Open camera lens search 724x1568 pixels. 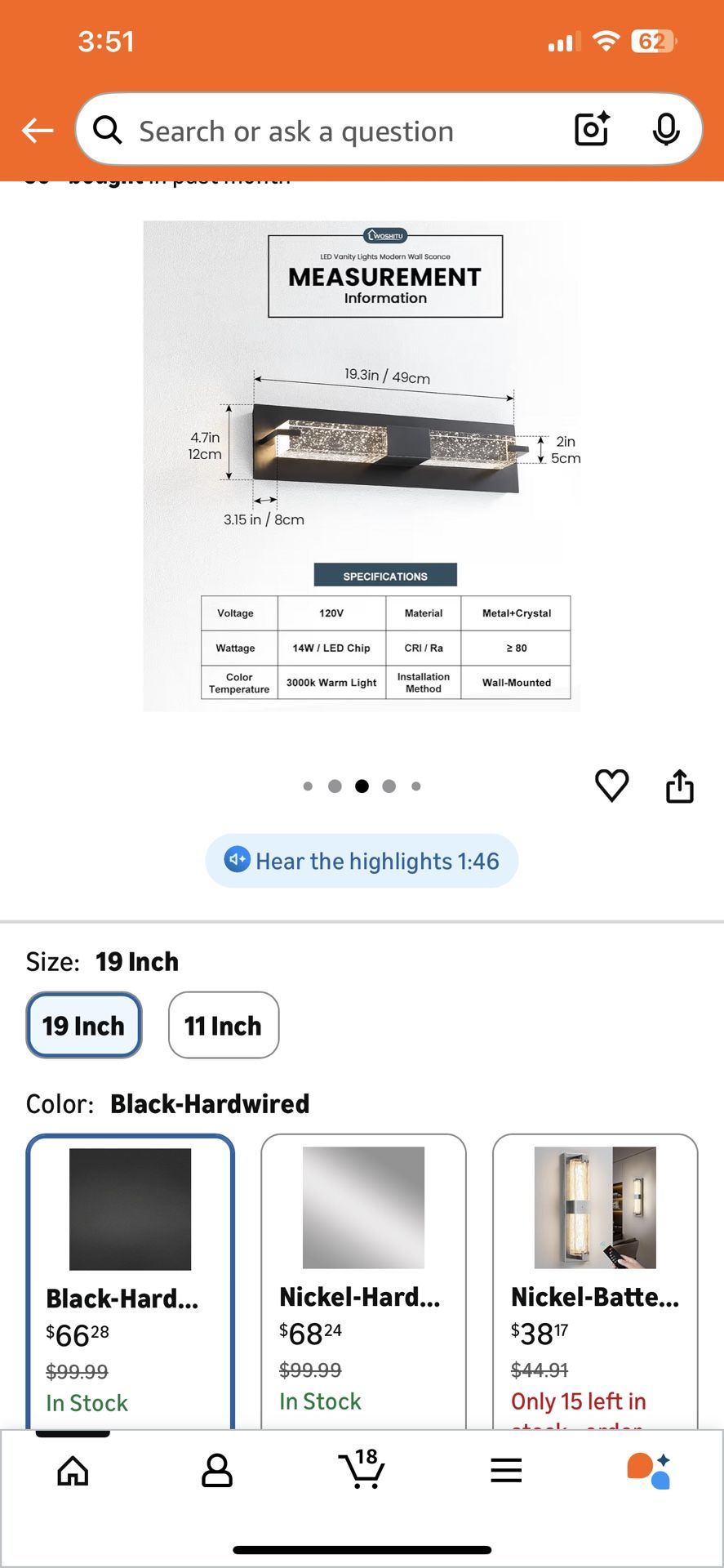[x=592, y=129]
